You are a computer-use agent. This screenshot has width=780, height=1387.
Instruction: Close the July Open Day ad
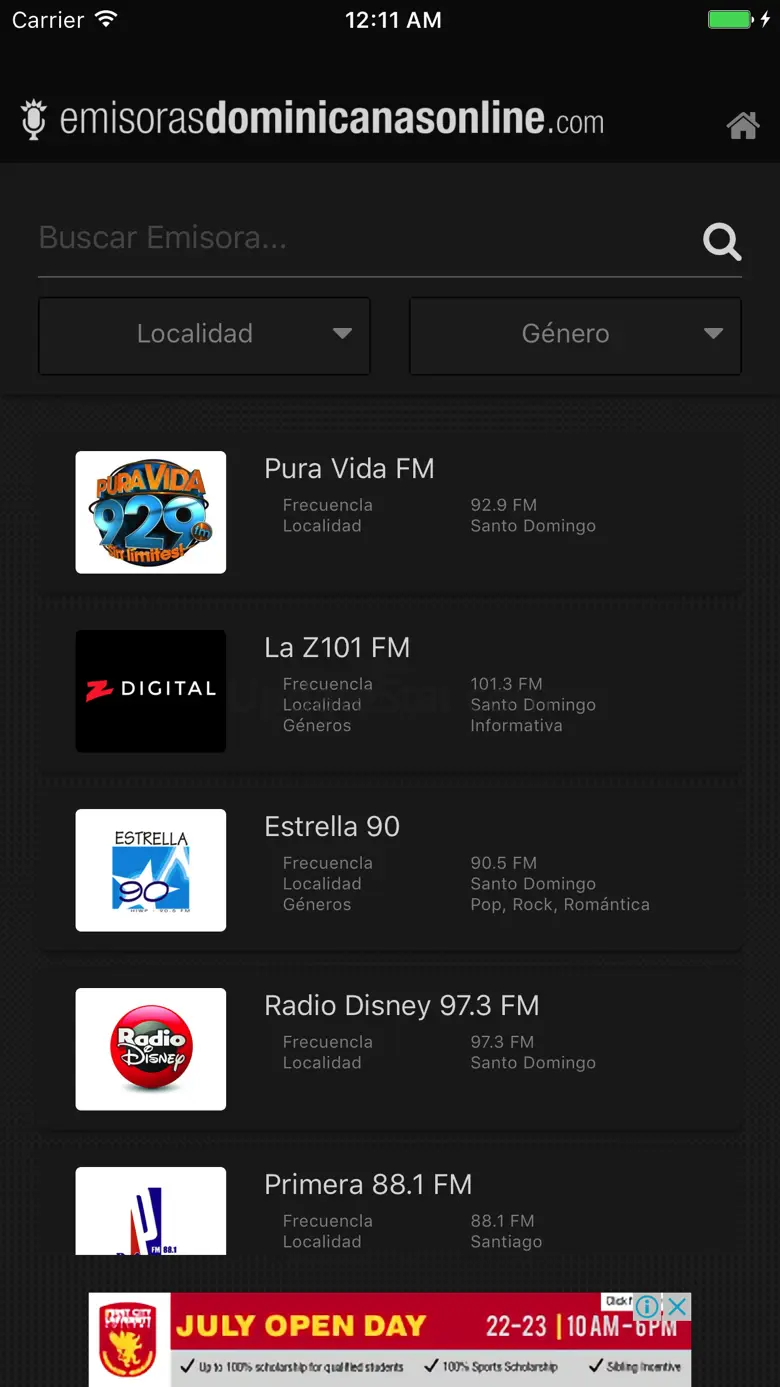678,1306
